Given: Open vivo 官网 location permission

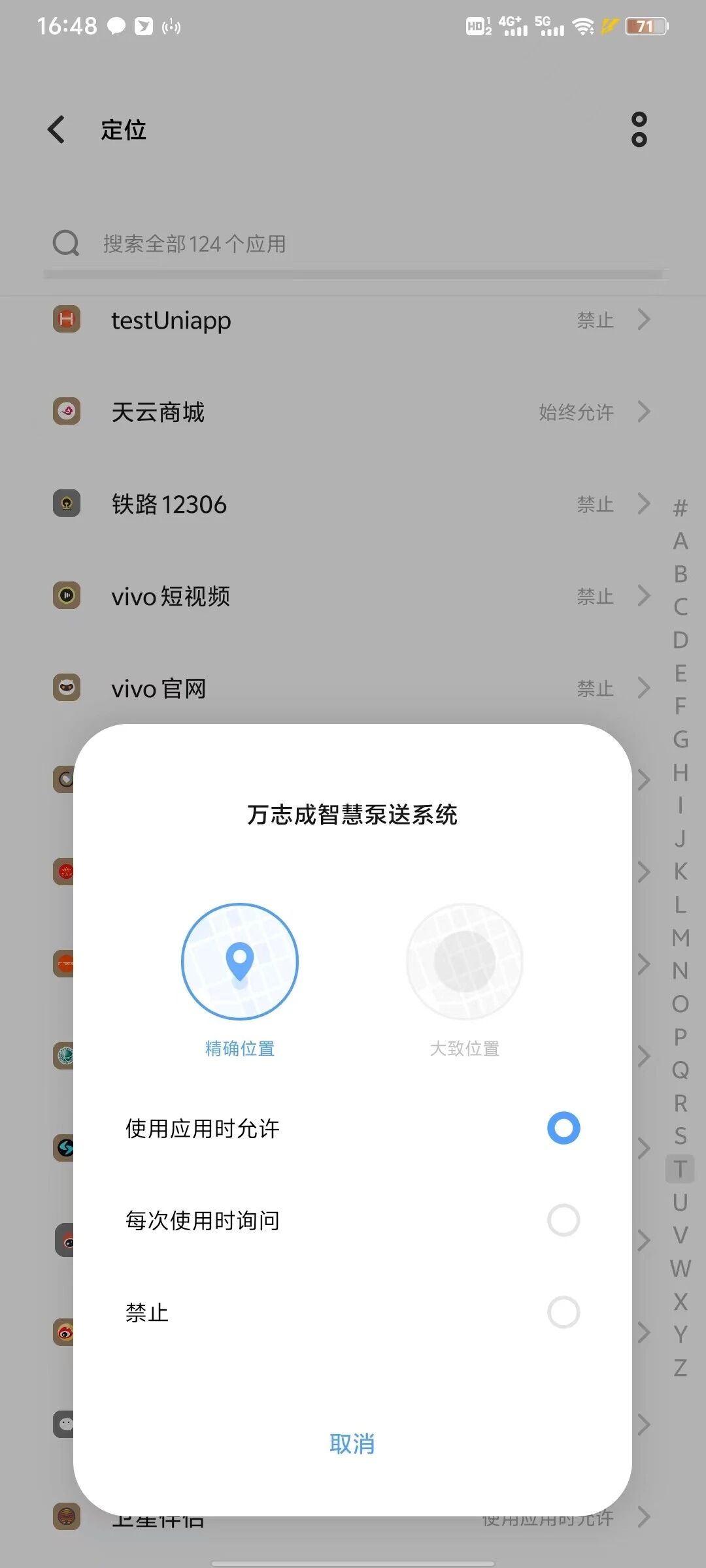Looking at the screenshot, I should [353, 689].
